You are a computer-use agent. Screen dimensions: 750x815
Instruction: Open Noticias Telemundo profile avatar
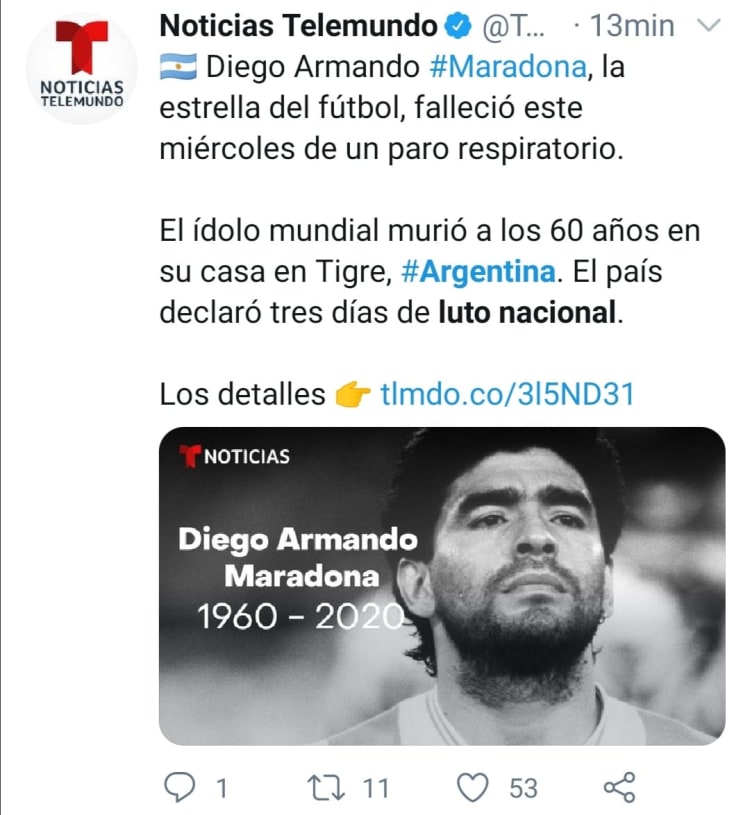pyautogui.click(x=82, y=68)
